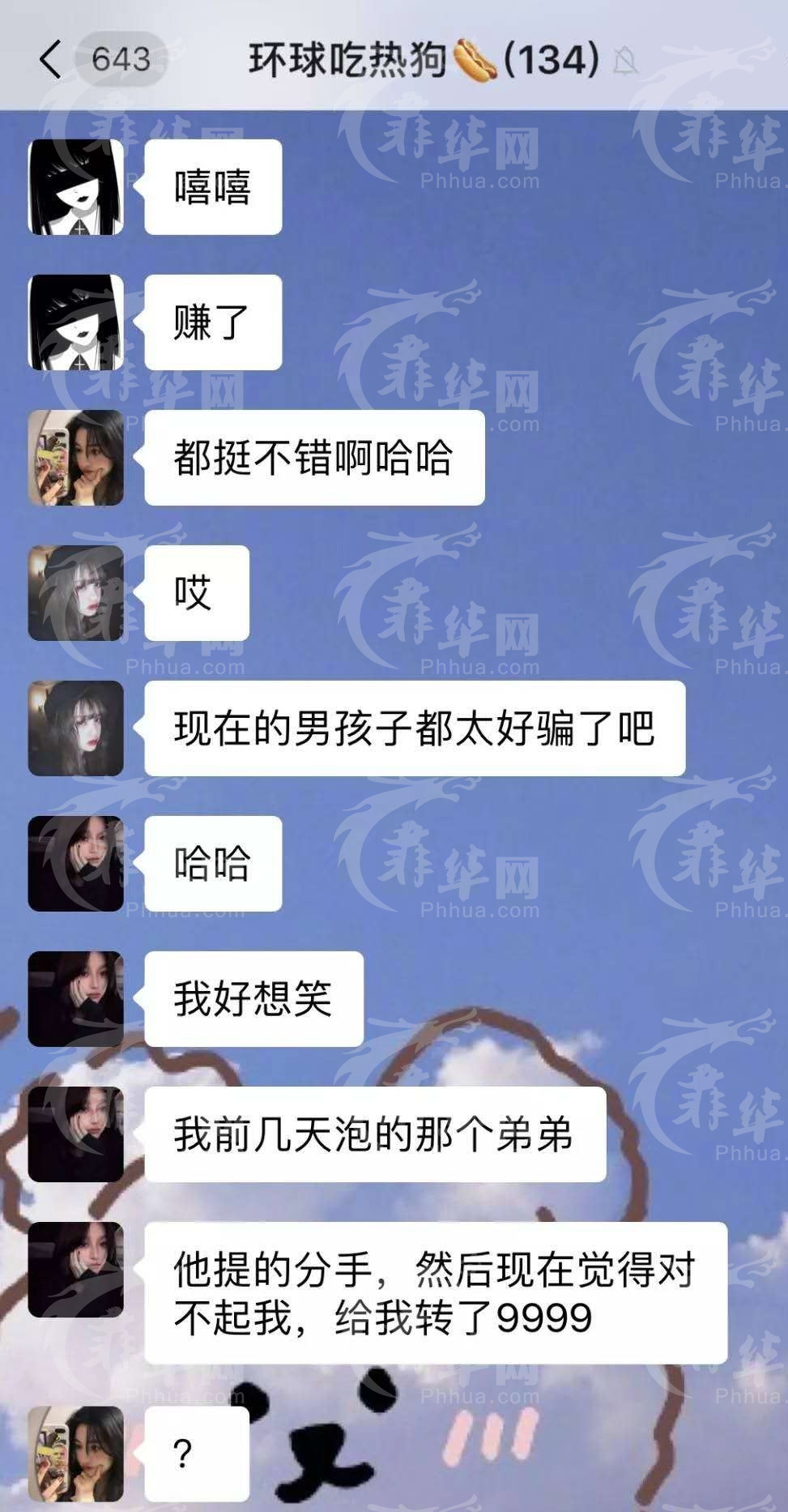Open avatar beside 都挺不错啊哈哈 message
Screen dimensions: 788x1512
(x=76, y=458)
